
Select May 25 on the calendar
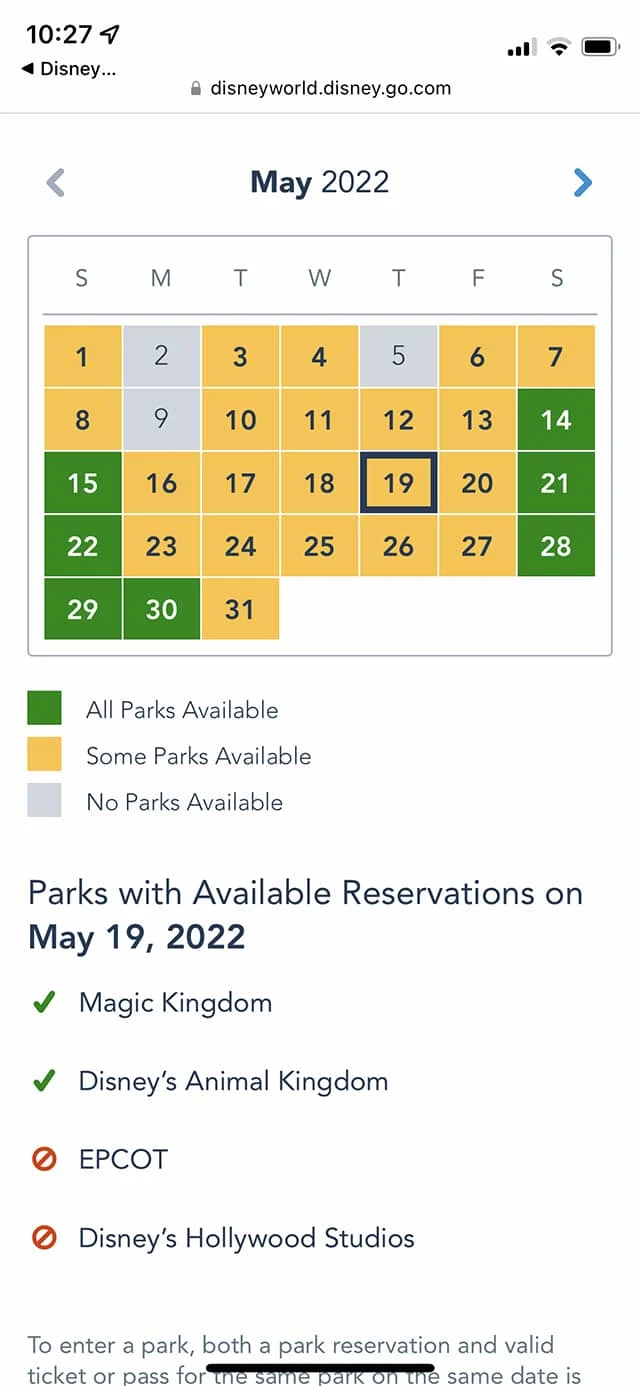point(319,546)
